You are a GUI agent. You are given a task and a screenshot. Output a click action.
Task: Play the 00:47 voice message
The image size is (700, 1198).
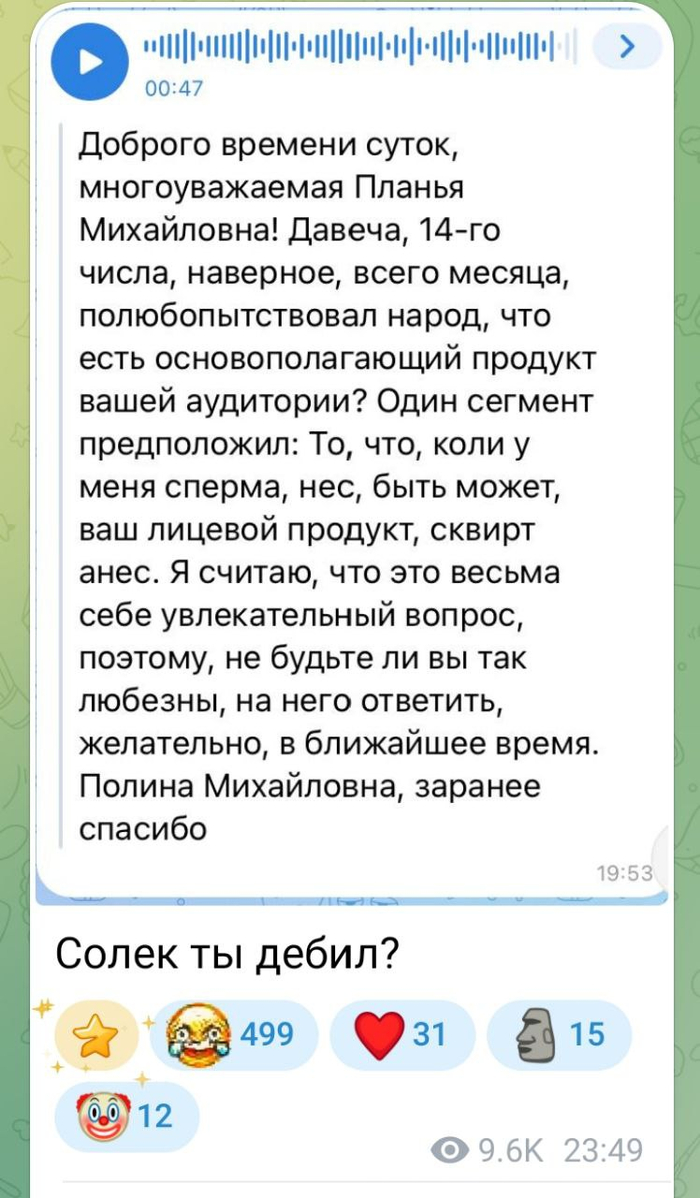[91, 59]
